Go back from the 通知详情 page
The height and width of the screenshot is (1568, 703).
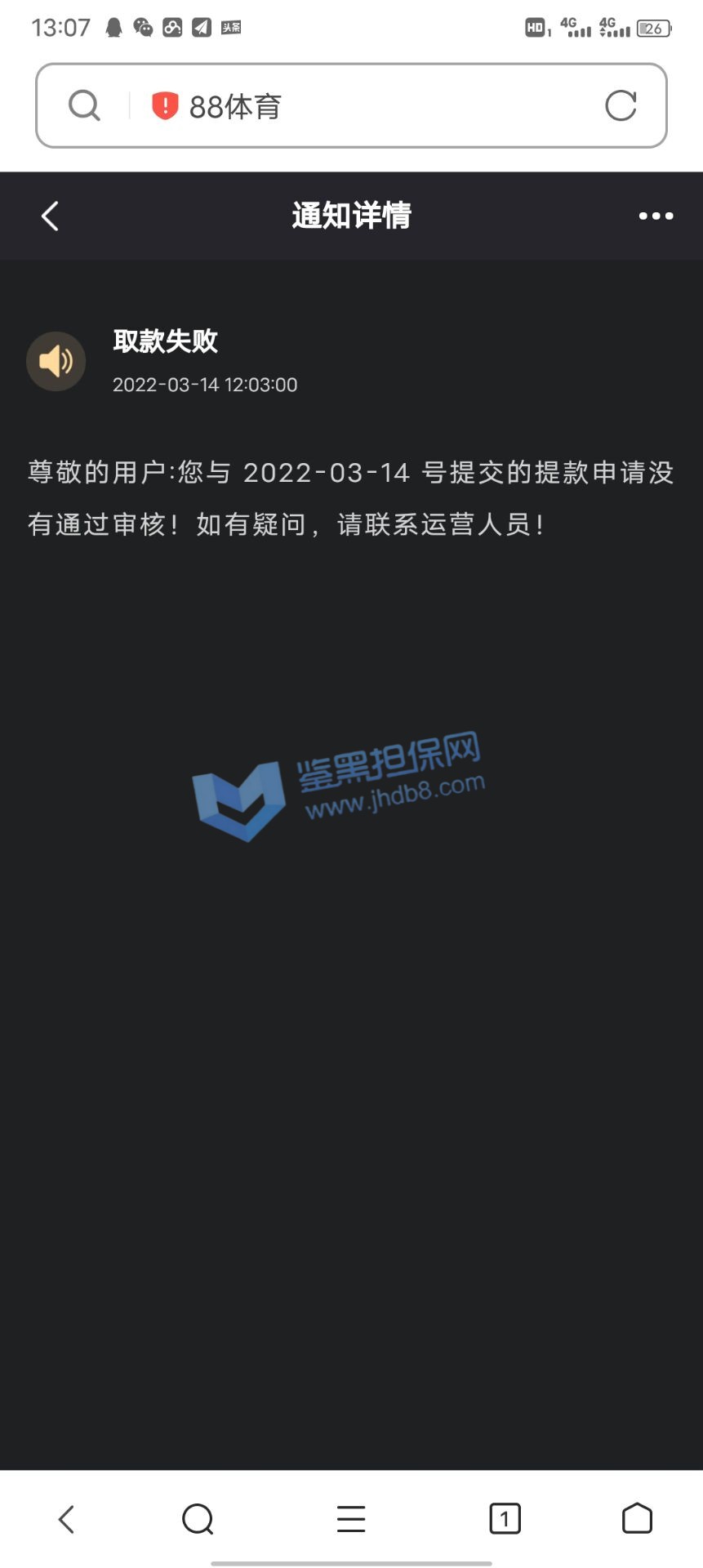pyautogui.click(x=50, y=216)
